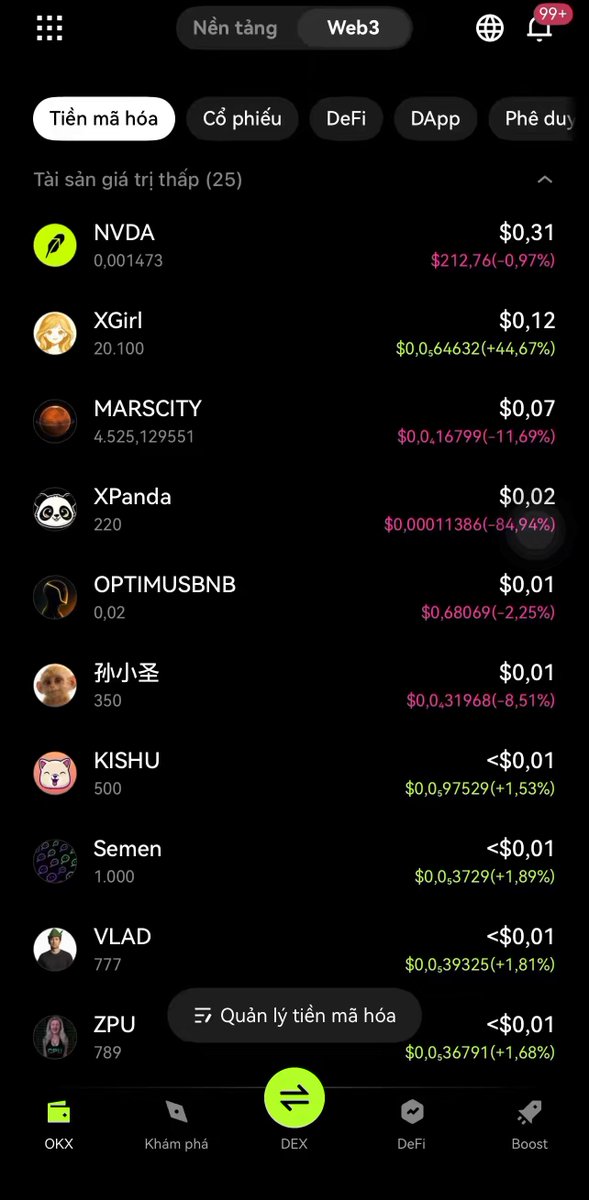Image resolution: width=589 pixels, height=1200 pixels.
Task: Open the OPTIMUSBNB token row
Action: [x=294, y=597]
